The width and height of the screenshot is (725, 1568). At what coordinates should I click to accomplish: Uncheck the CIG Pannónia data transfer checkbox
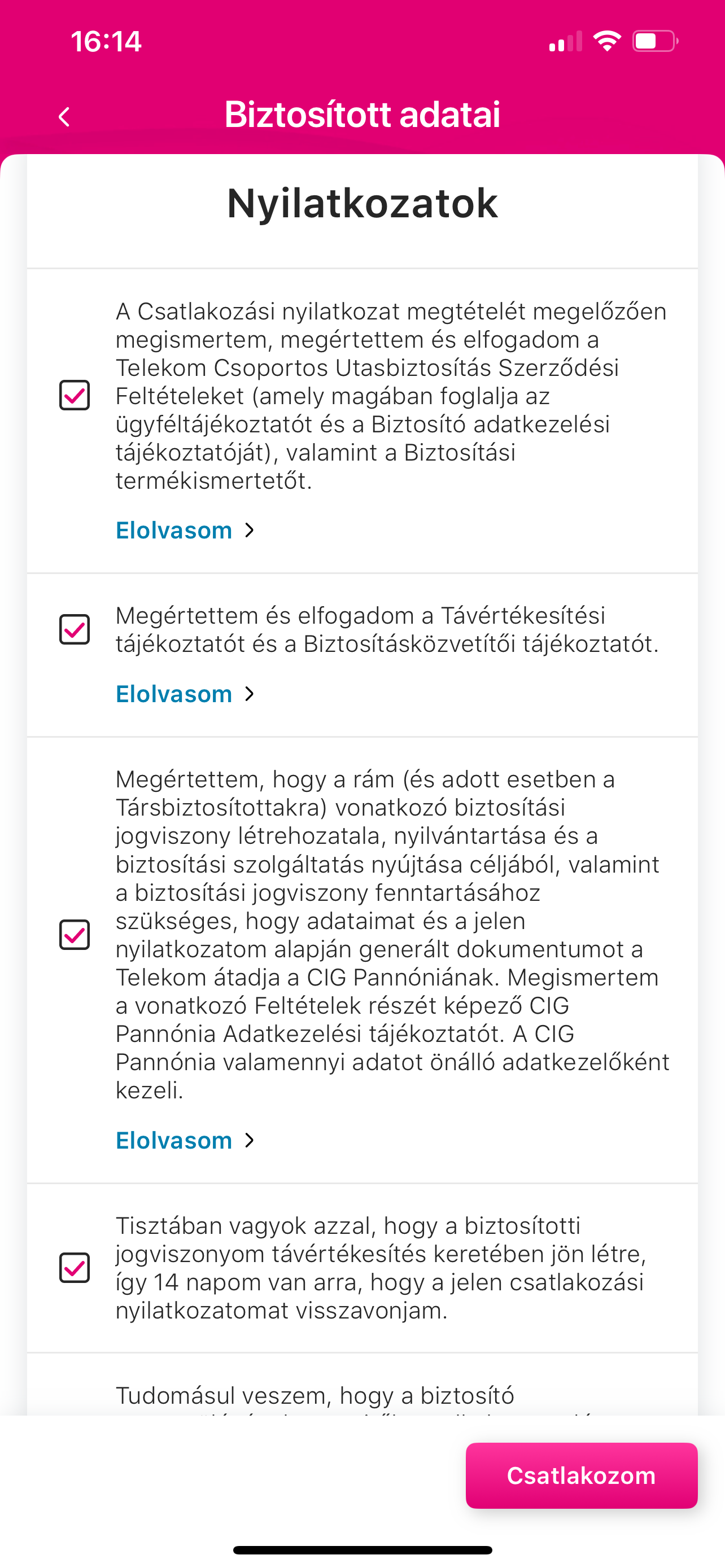pos(75,934)
